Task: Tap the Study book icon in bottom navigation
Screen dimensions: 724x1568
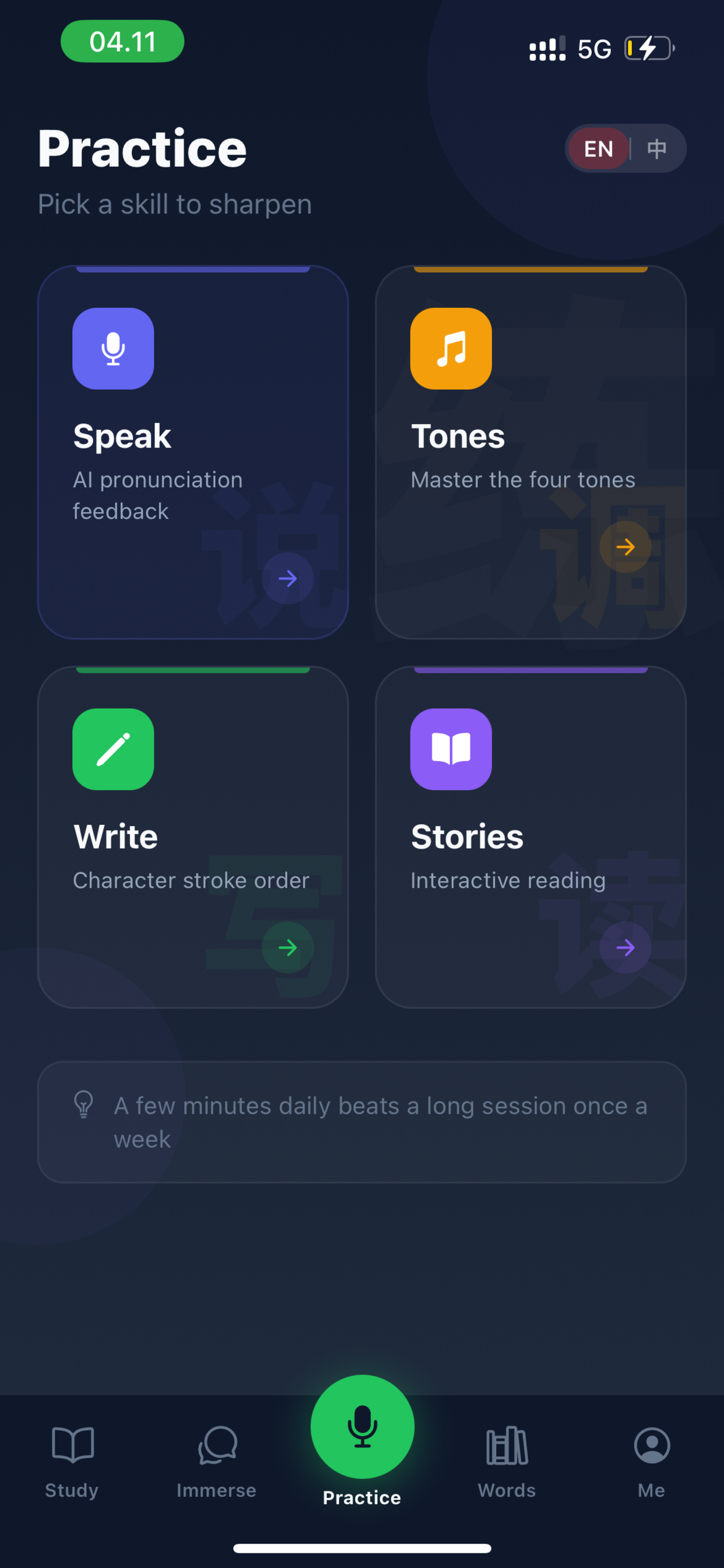Action: point(71,1446)
